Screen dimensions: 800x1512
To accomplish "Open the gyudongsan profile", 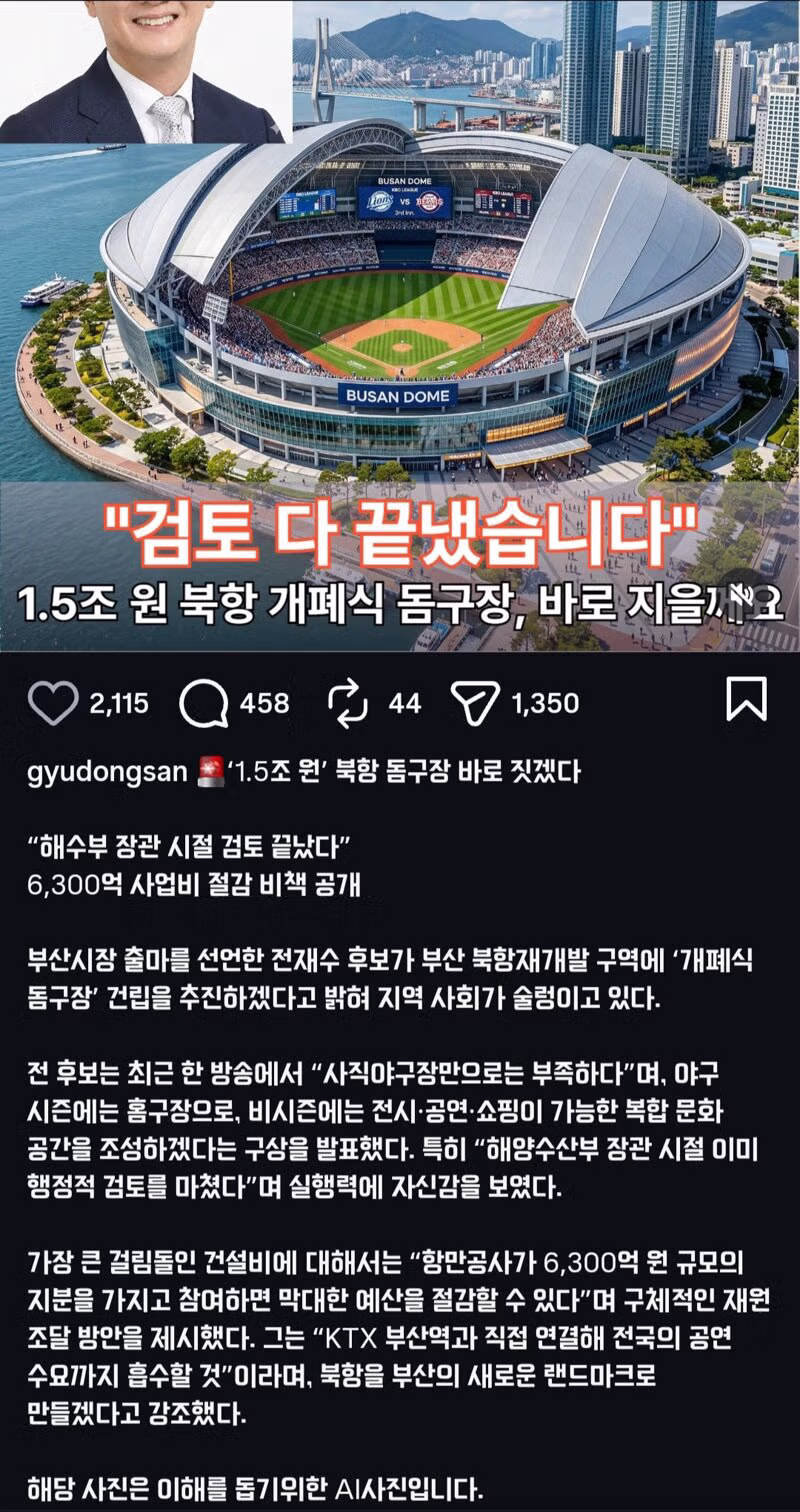I will coord(108,772).
